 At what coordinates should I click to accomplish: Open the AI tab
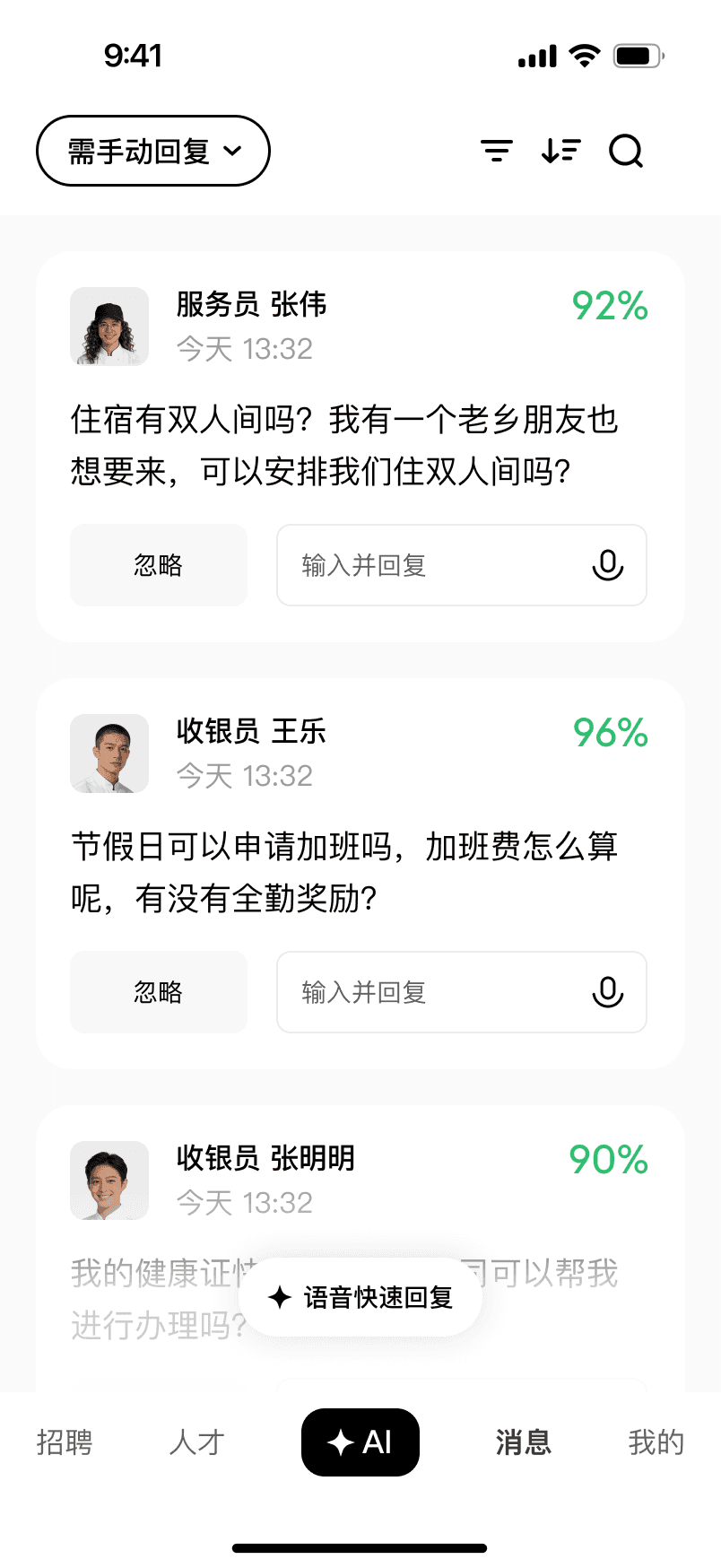coord(360,1442)
